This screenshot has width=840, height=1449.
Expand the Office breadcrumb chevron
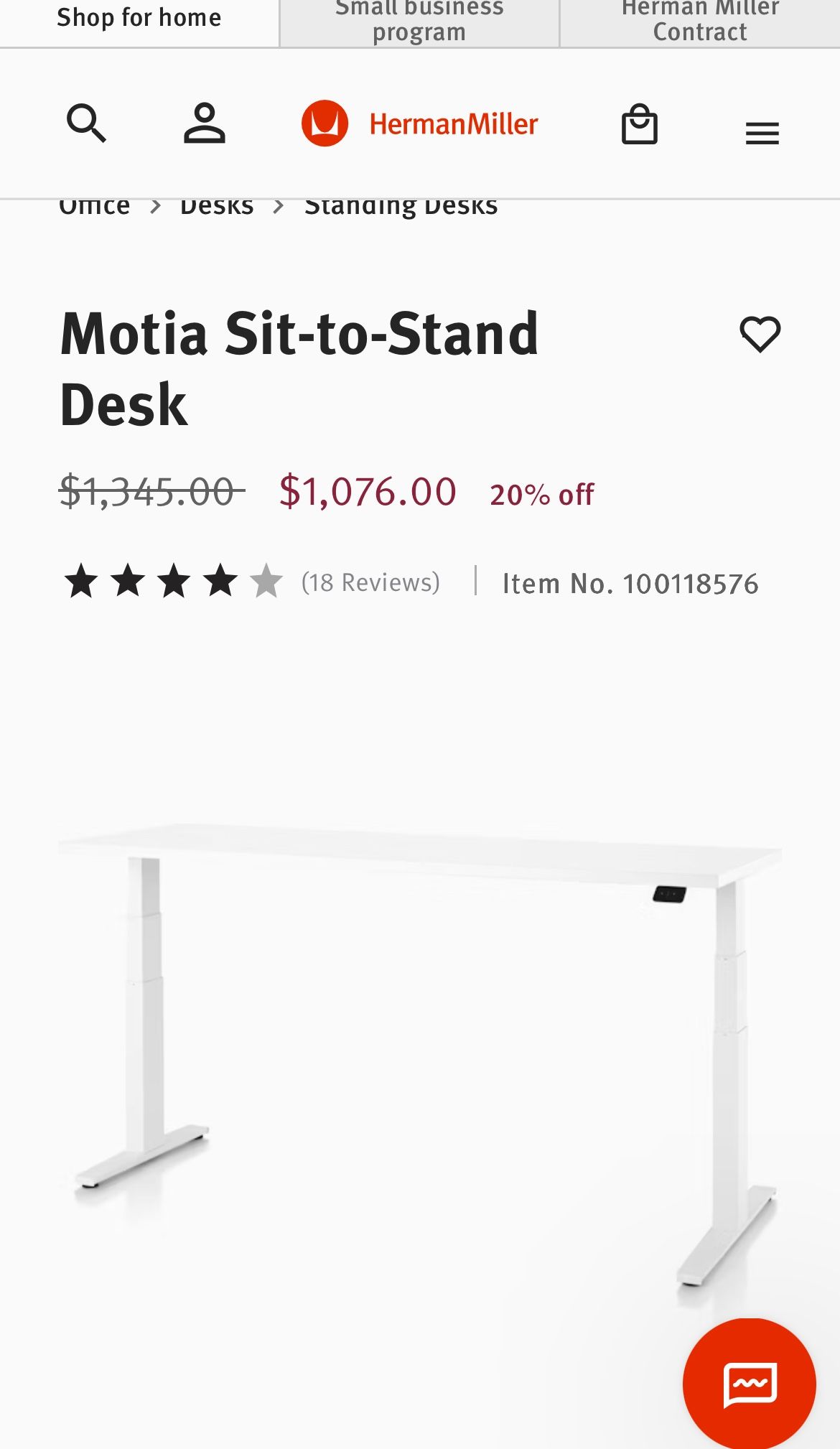(x=156, y=205)
